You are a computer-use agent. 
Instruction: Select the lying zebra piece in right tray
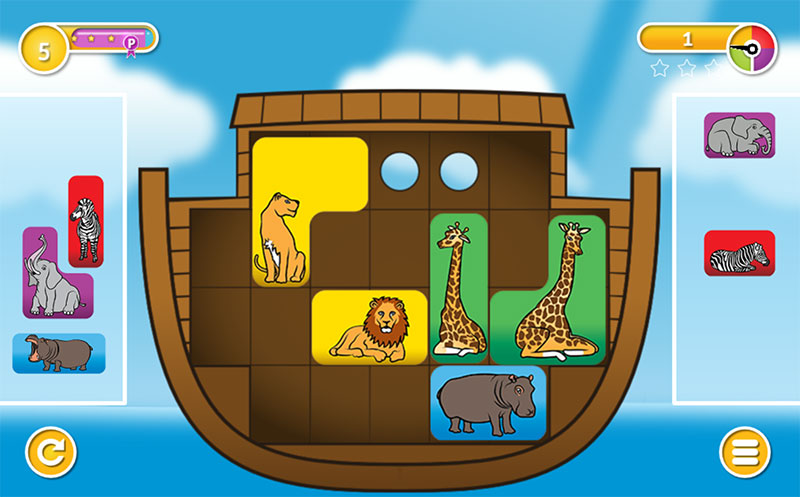[739, 254]
